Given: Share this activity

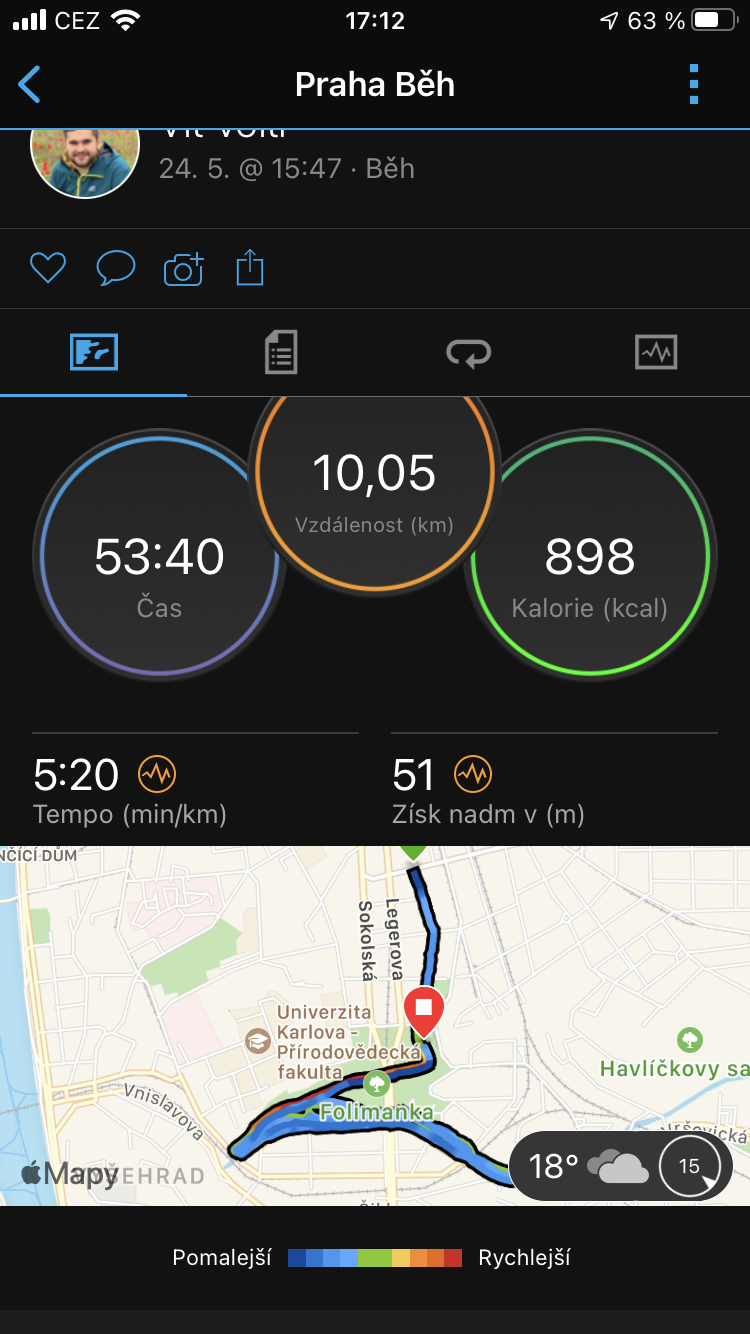Looking at the screenshot, I should tap(250, 267).
